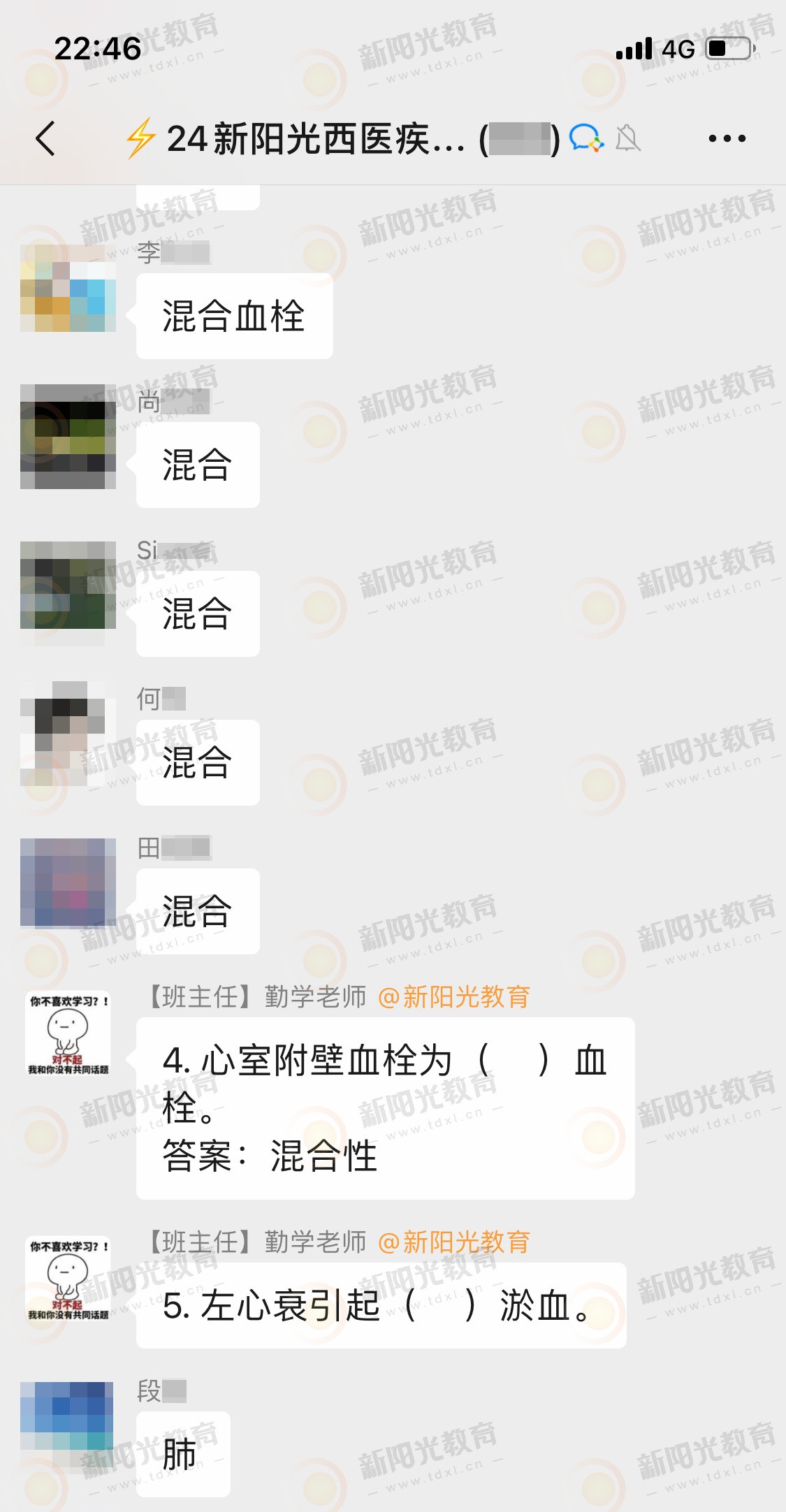This screenshot has width=786, height=1512.
Task: Open the avatar of user 李
Action: tap(68, 288)
